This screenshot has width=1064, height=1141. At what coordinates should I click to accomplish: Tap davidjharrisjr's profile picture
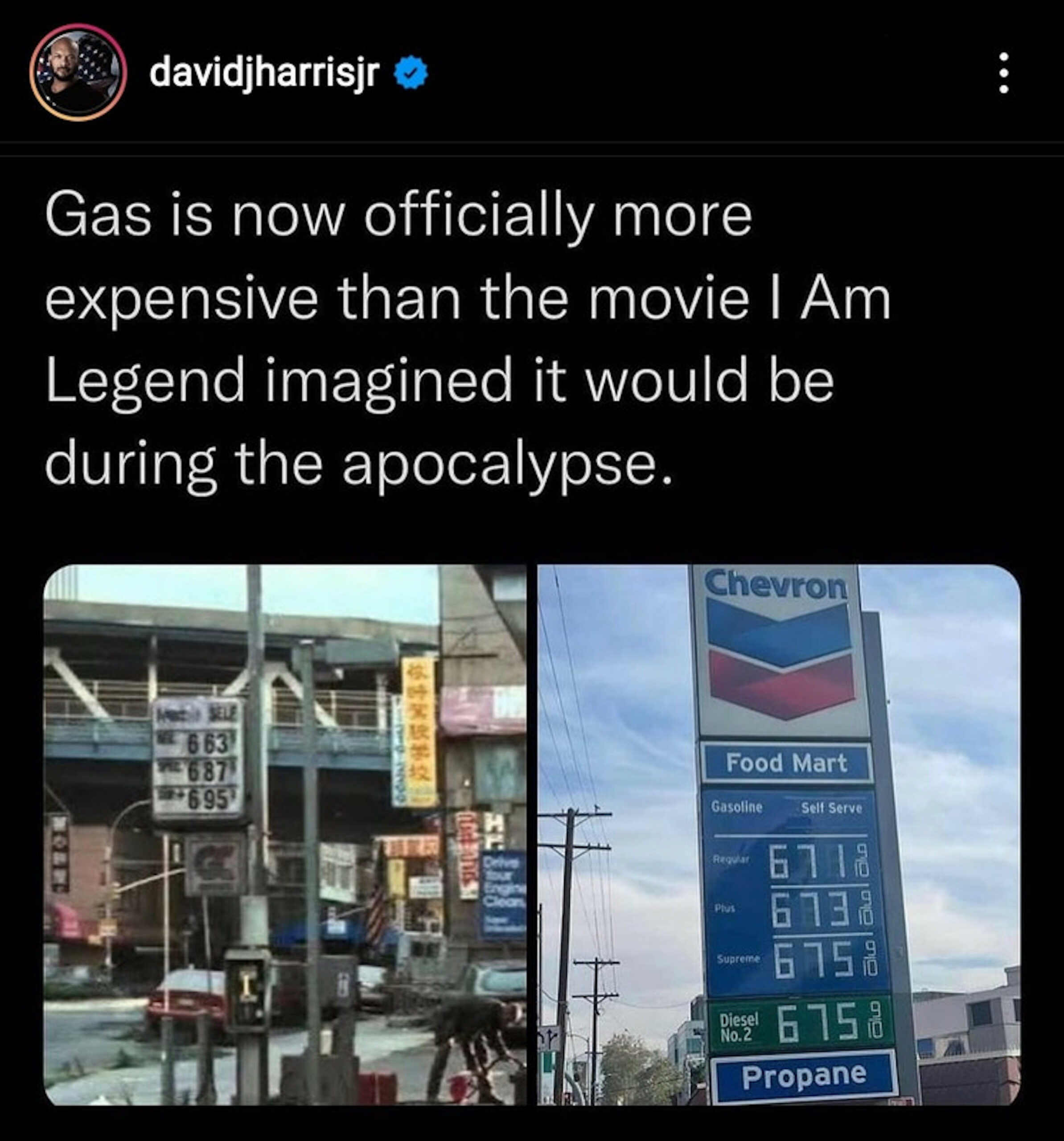click(78, 73)
